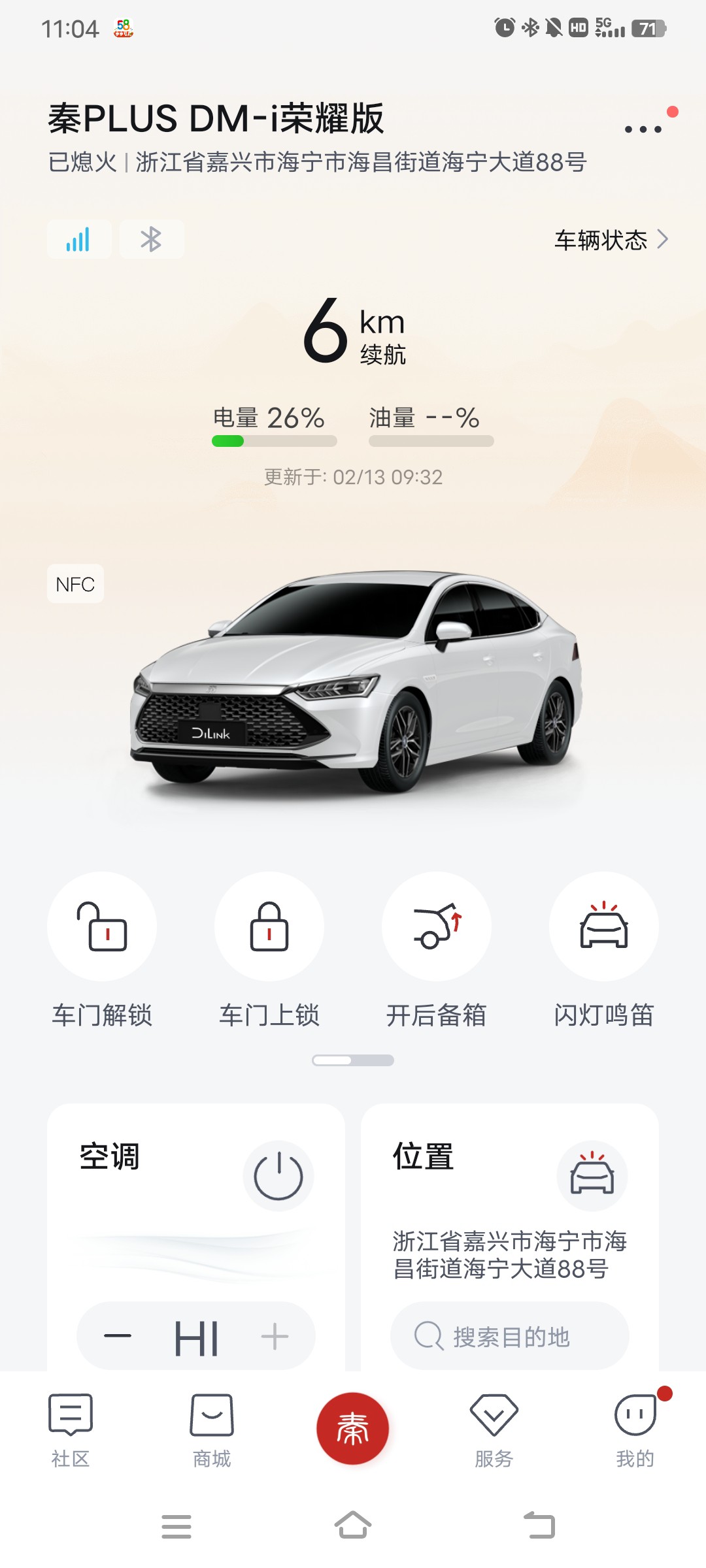The image size is (706, 1568).
Task: Switch to the 商城 tab
Action: (212, 1431)
